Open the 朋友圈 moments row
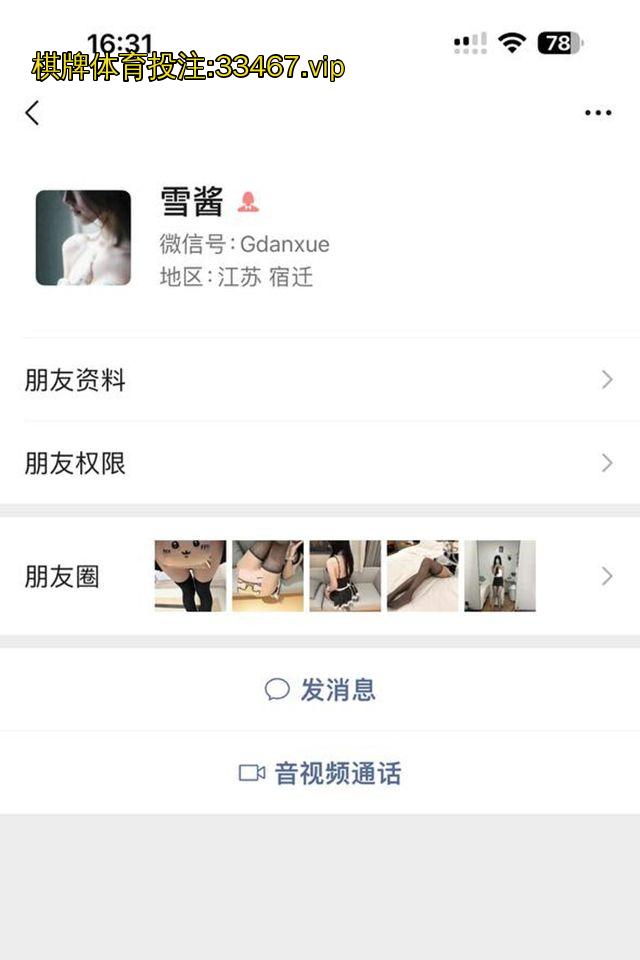Image resolution: width=640 pixels, height=960 pixels. click(320, 576)
